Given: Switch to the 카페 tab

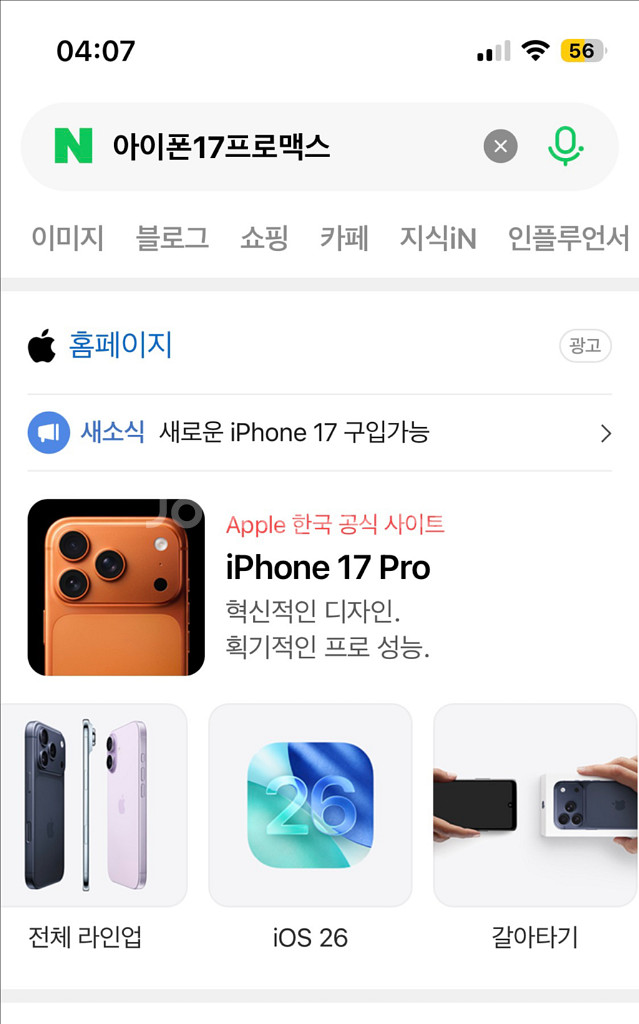Looking at the screenshot, I should tap(344, 238).
